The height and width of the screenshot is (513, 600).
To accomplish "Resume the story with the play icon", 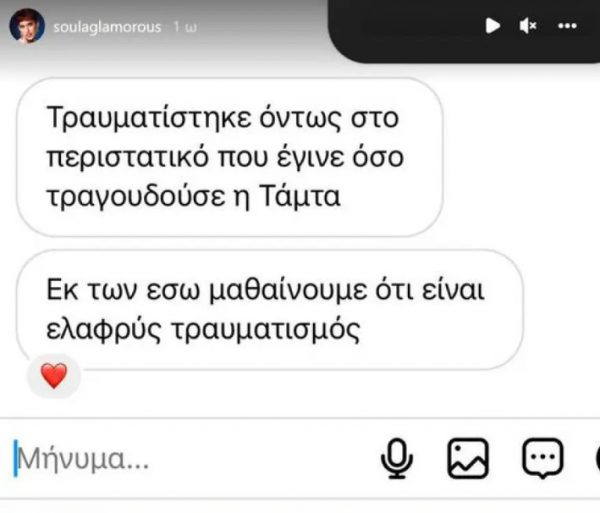I will click(x=492, y=26).
